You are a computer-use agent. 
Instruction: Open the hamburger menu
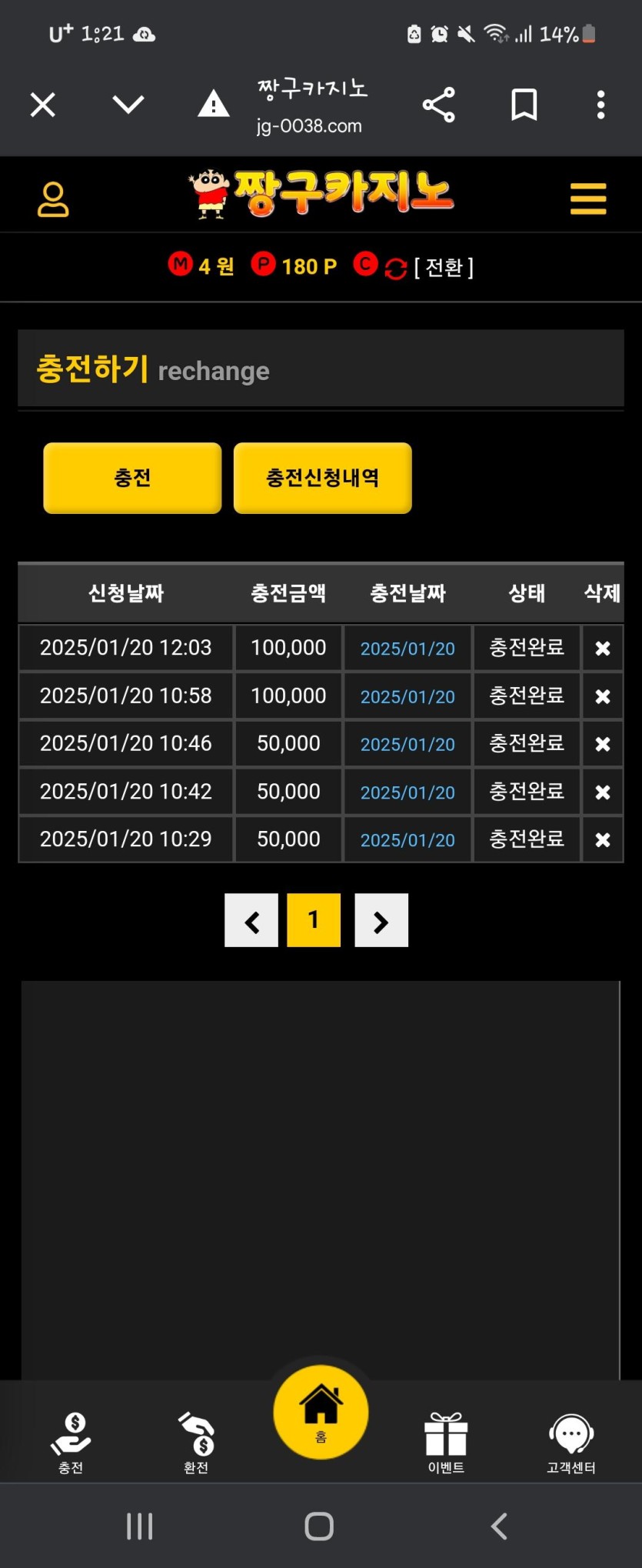click(x=588, y=199)
